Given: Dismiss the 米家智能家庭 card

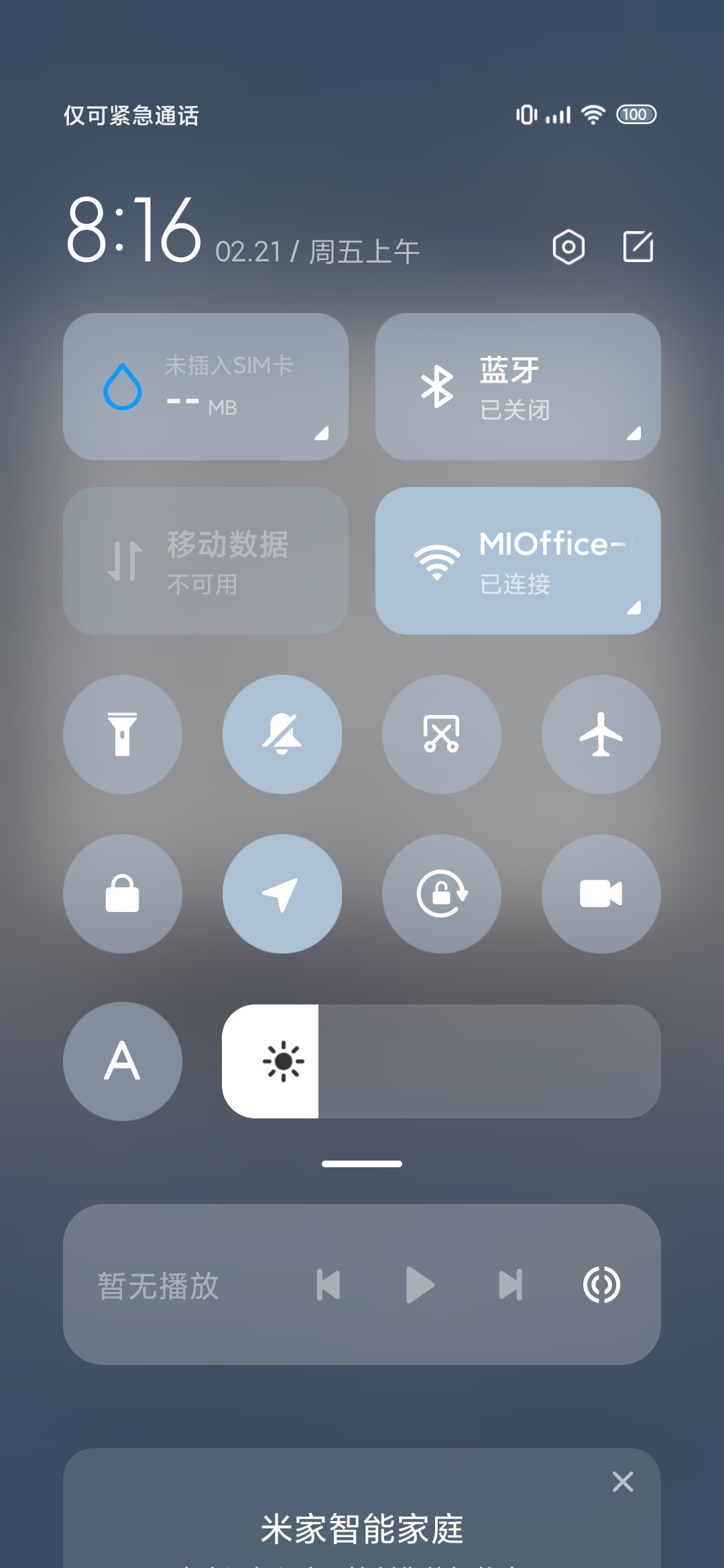Looking at the screenshot, I should (623, 1482).
